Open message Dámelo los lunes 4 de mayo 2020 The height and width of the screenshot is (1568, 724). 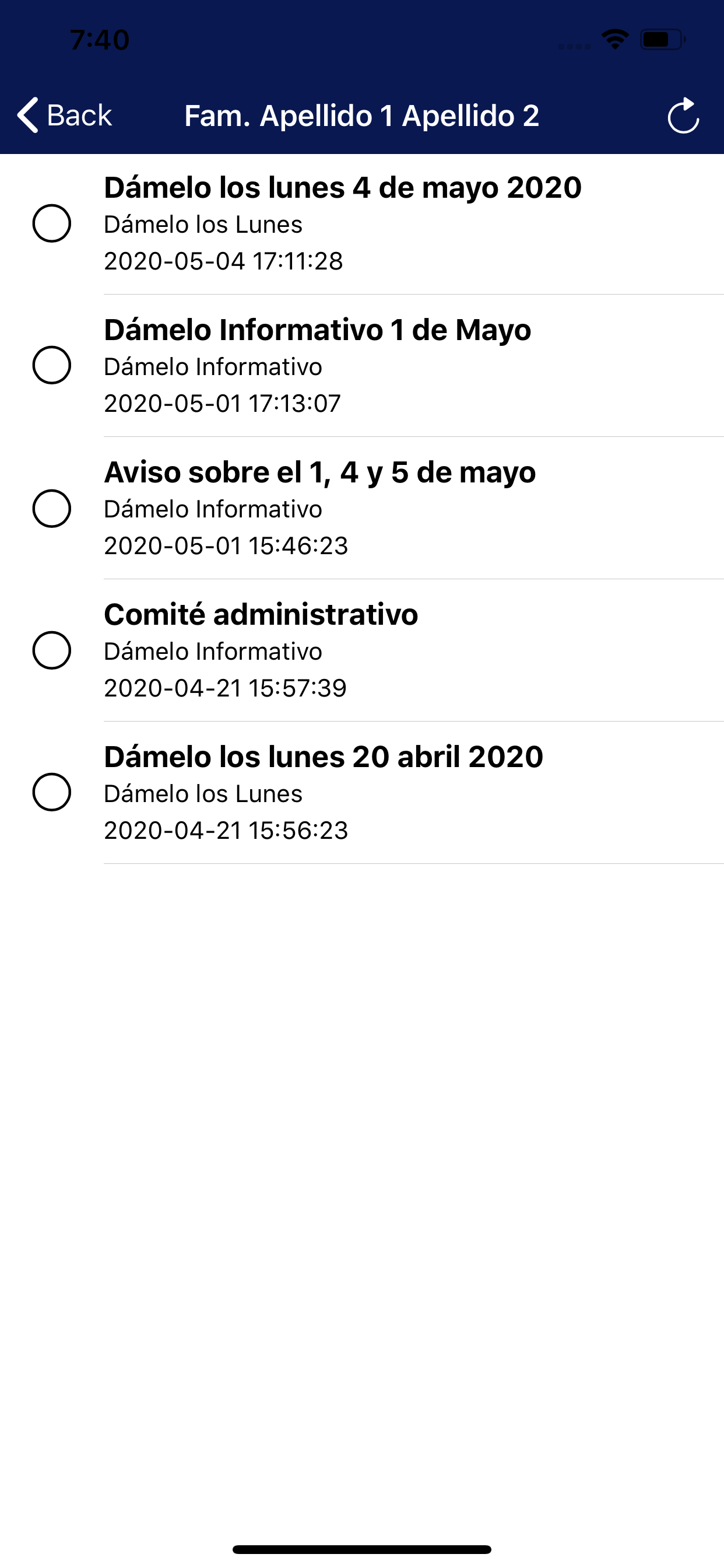(x=362, y=223)
